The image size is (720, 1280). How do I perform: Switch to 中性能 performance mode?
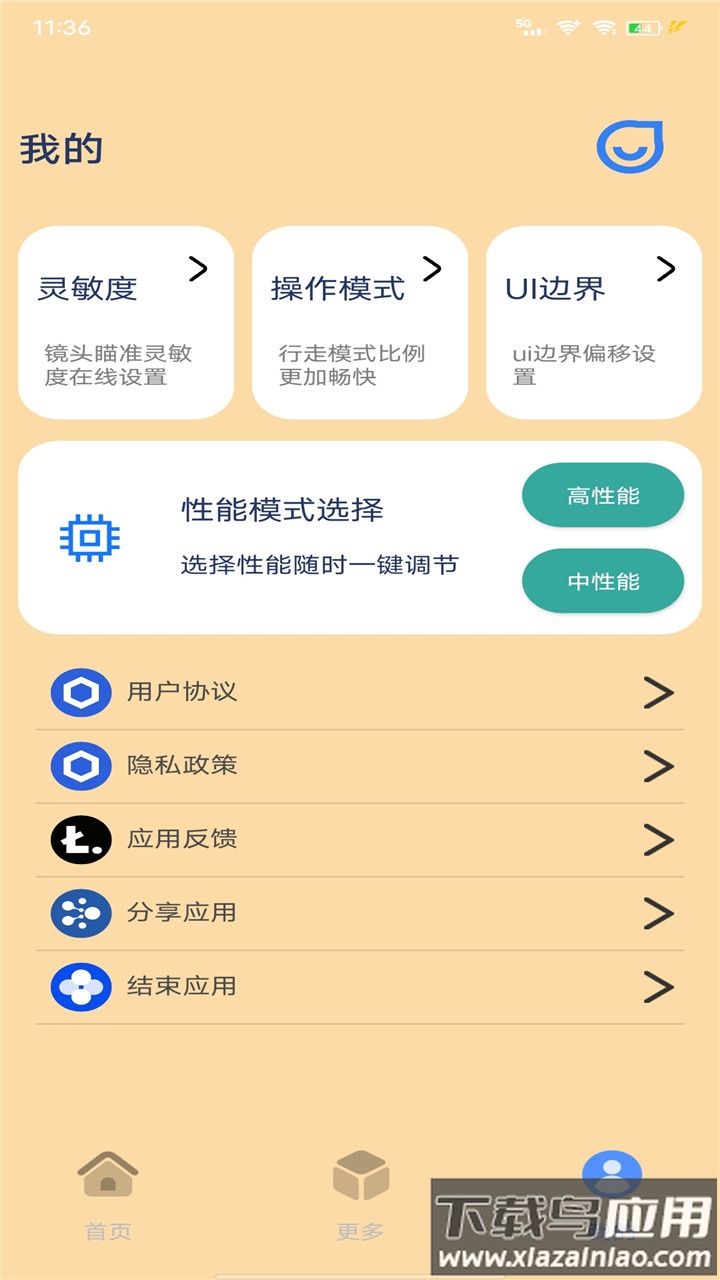click(x=603, y=581)
